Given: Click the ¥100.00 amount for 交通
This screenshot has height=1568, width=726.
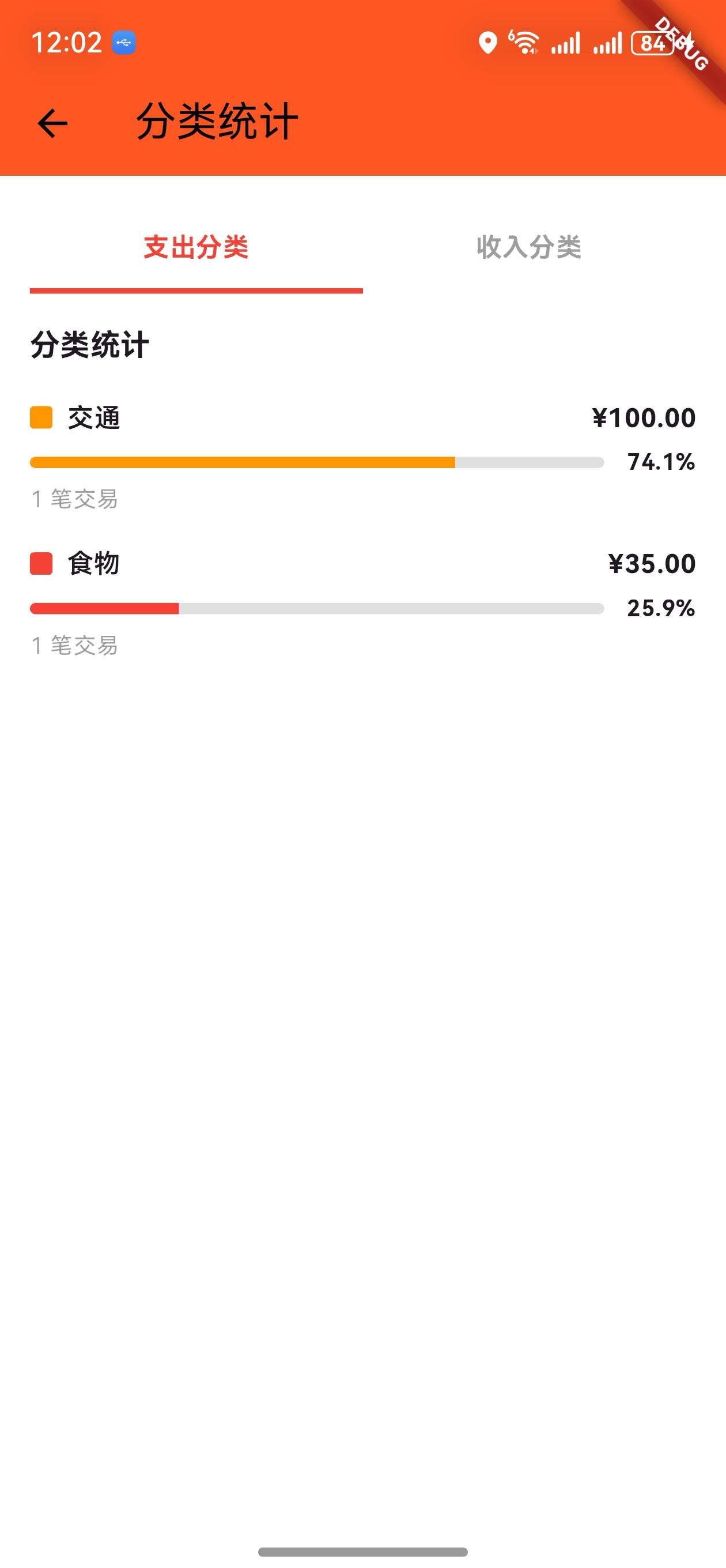Looking at the screenshot, I should click(642, 417).
